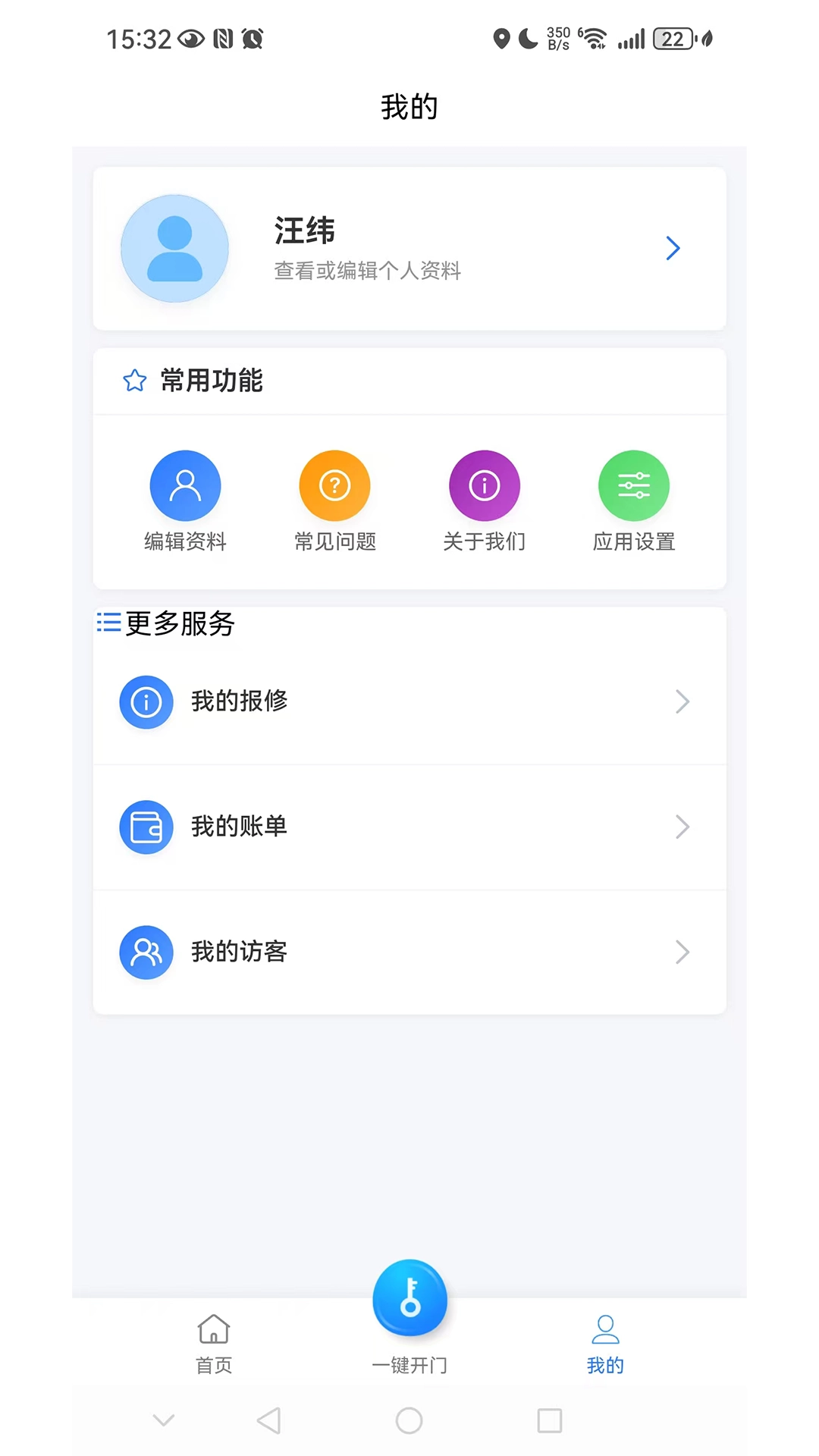Click the star icon beside 常用功能
Image resolution: width=819 pixels, height=1456 pixels.
pyautogui.click(x=134, y=381)
